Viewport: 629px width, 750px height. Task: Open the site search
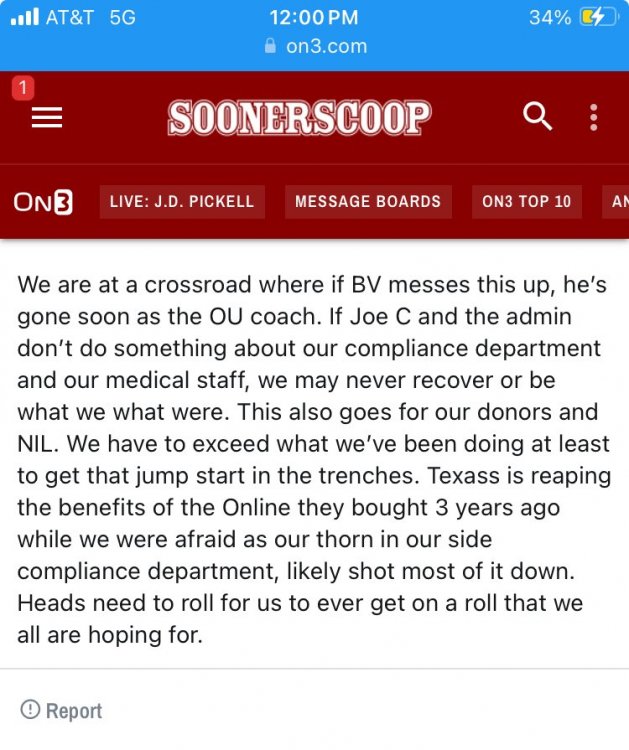pyautogui.click(x=537, y=117)
